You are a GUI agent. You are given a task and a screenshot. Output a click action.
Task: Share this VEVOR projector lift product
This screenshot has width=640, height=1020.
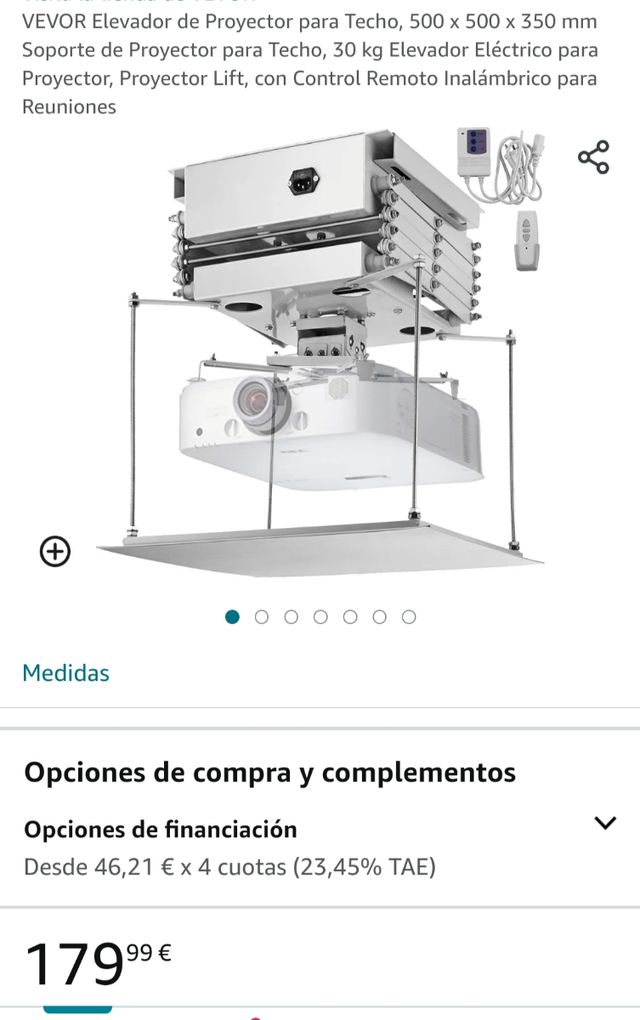pyautogui.click(x=593, y=157)
